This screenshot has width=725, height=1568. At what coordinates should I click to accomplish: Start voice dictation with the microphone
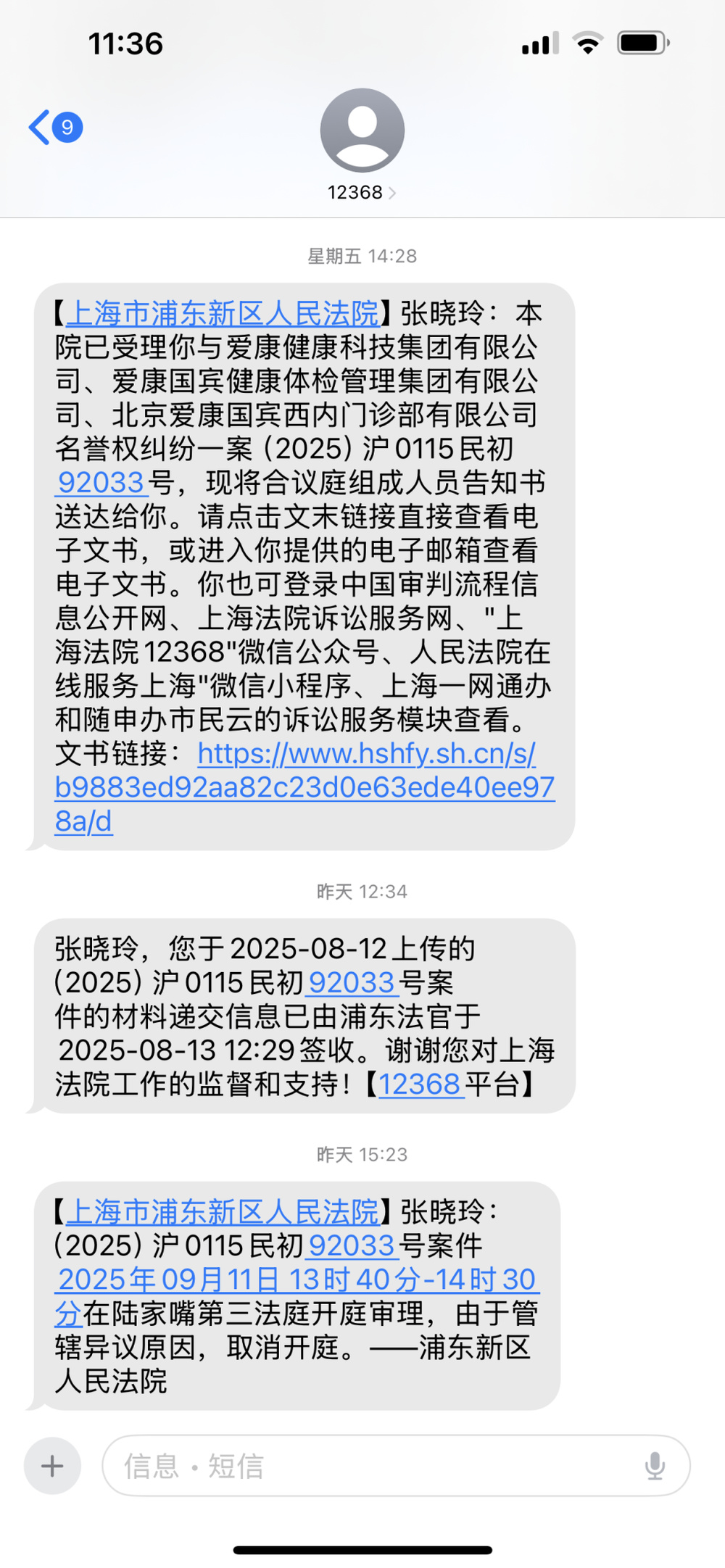[x=655, y=1466]
